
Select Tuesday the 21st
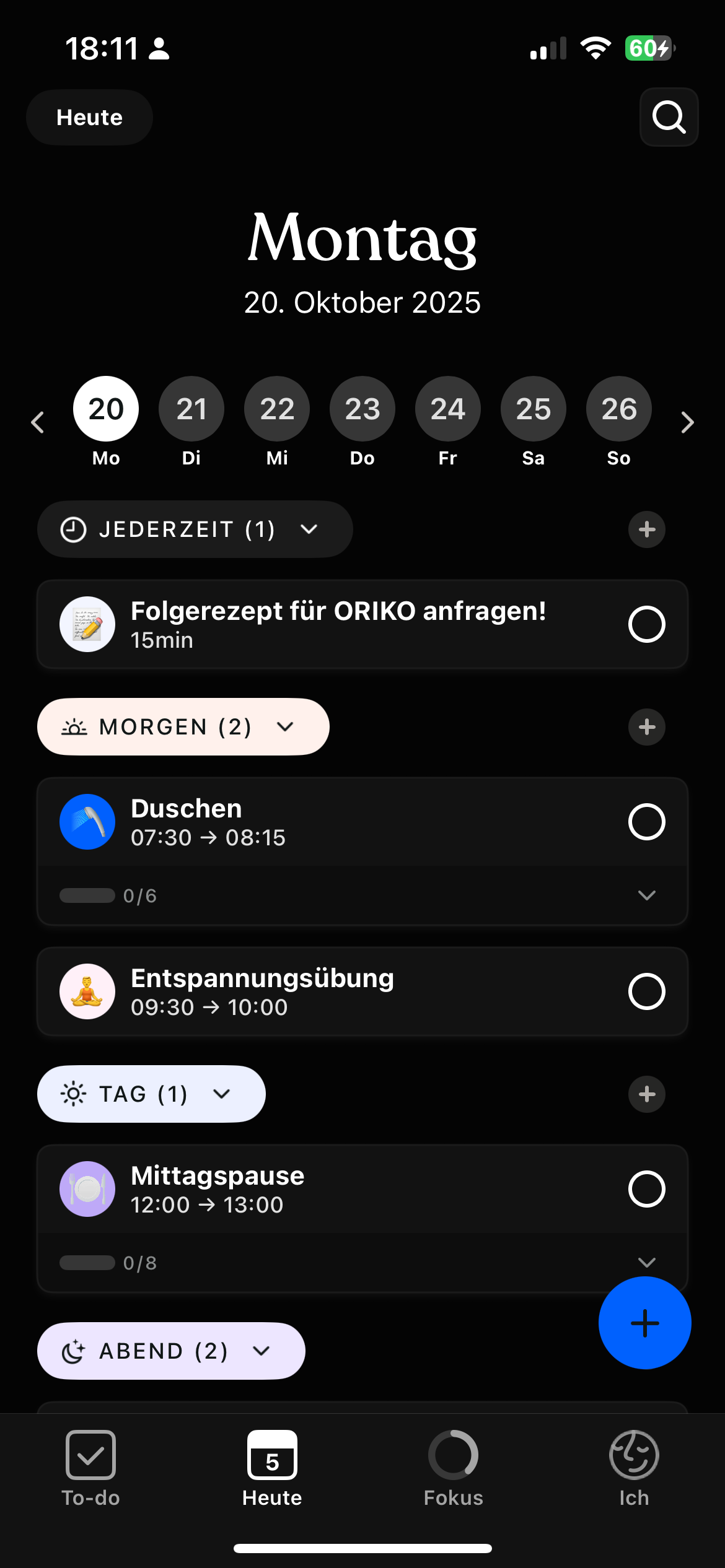[191, 409]
